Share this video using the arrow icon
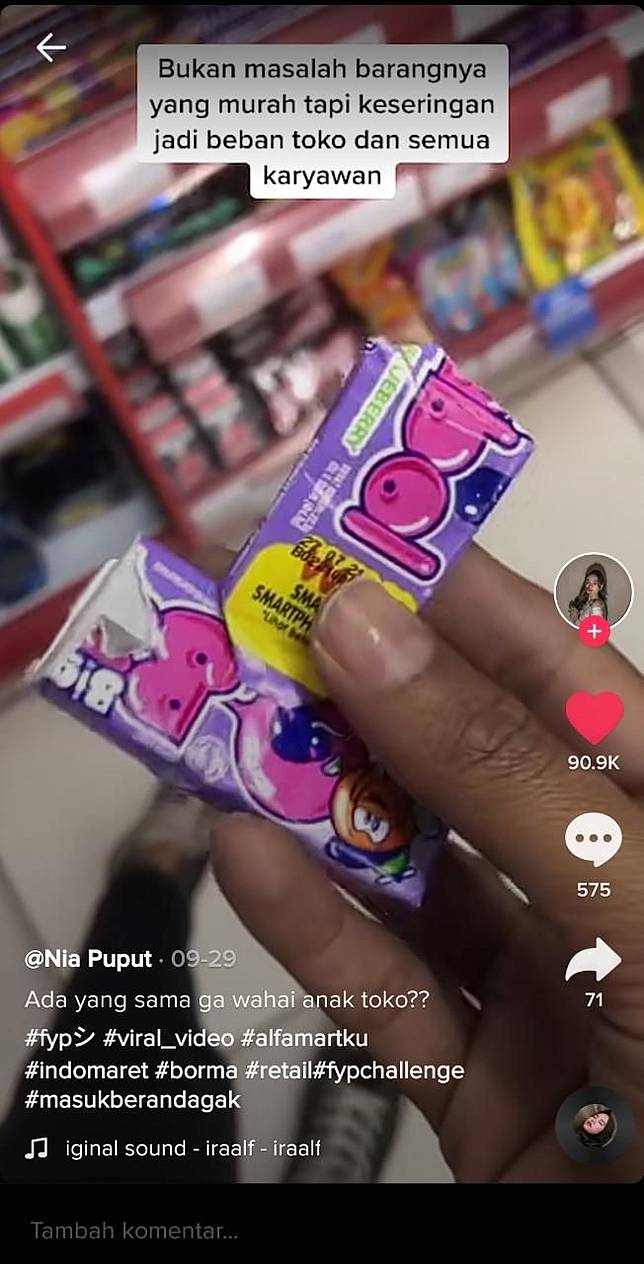 593,960
